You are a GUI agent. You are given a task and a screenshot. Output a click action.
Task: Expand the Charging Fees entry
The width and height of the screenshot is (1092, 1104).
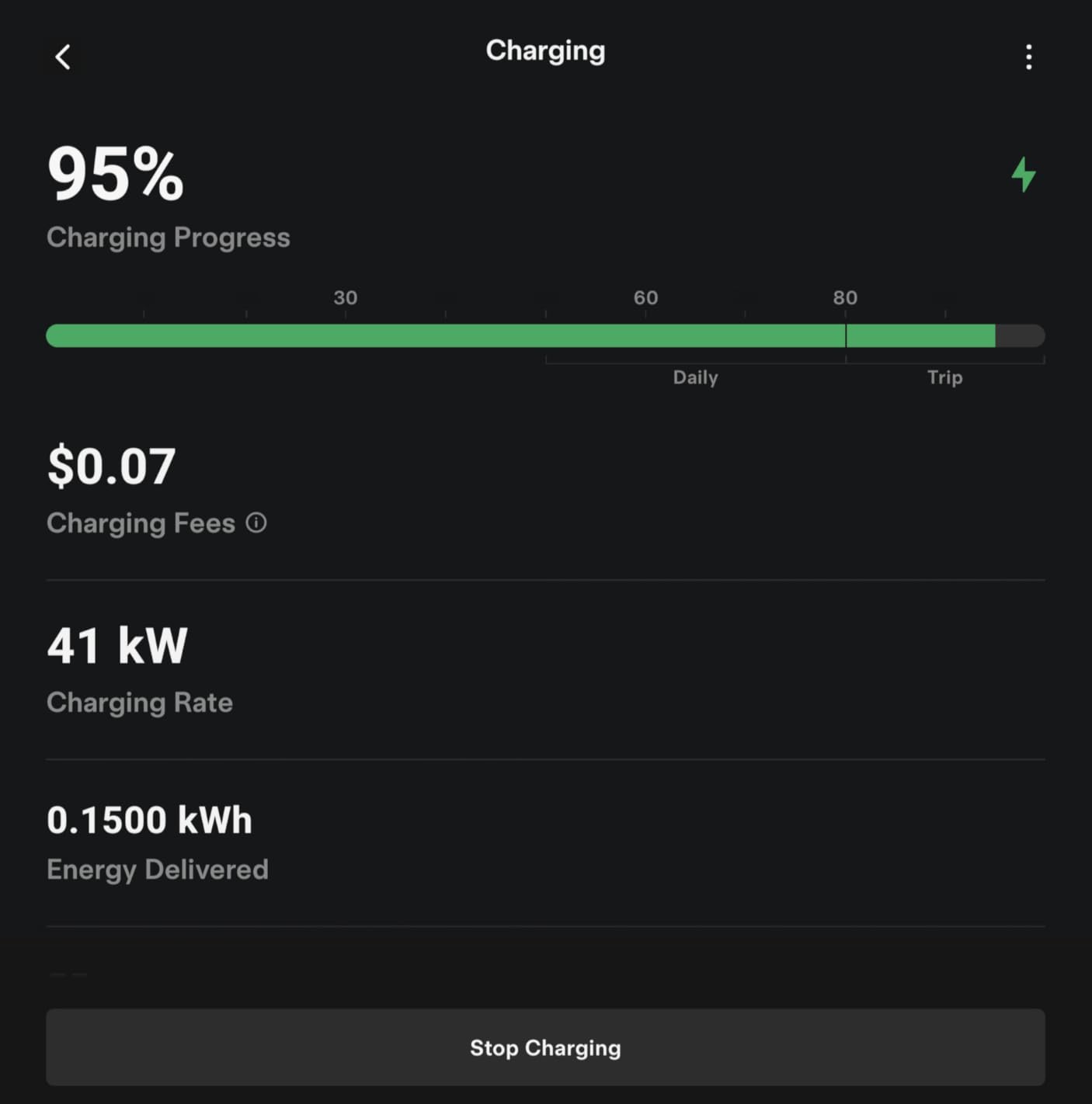[x=141, y=522]
